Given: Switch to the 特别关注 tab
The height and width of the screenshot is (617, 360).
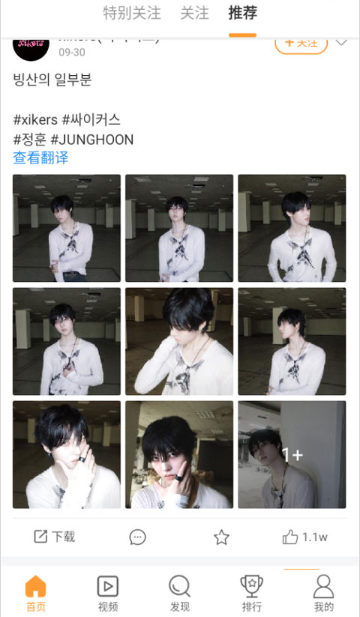Looking at the screenshot, I should (132, 13).
